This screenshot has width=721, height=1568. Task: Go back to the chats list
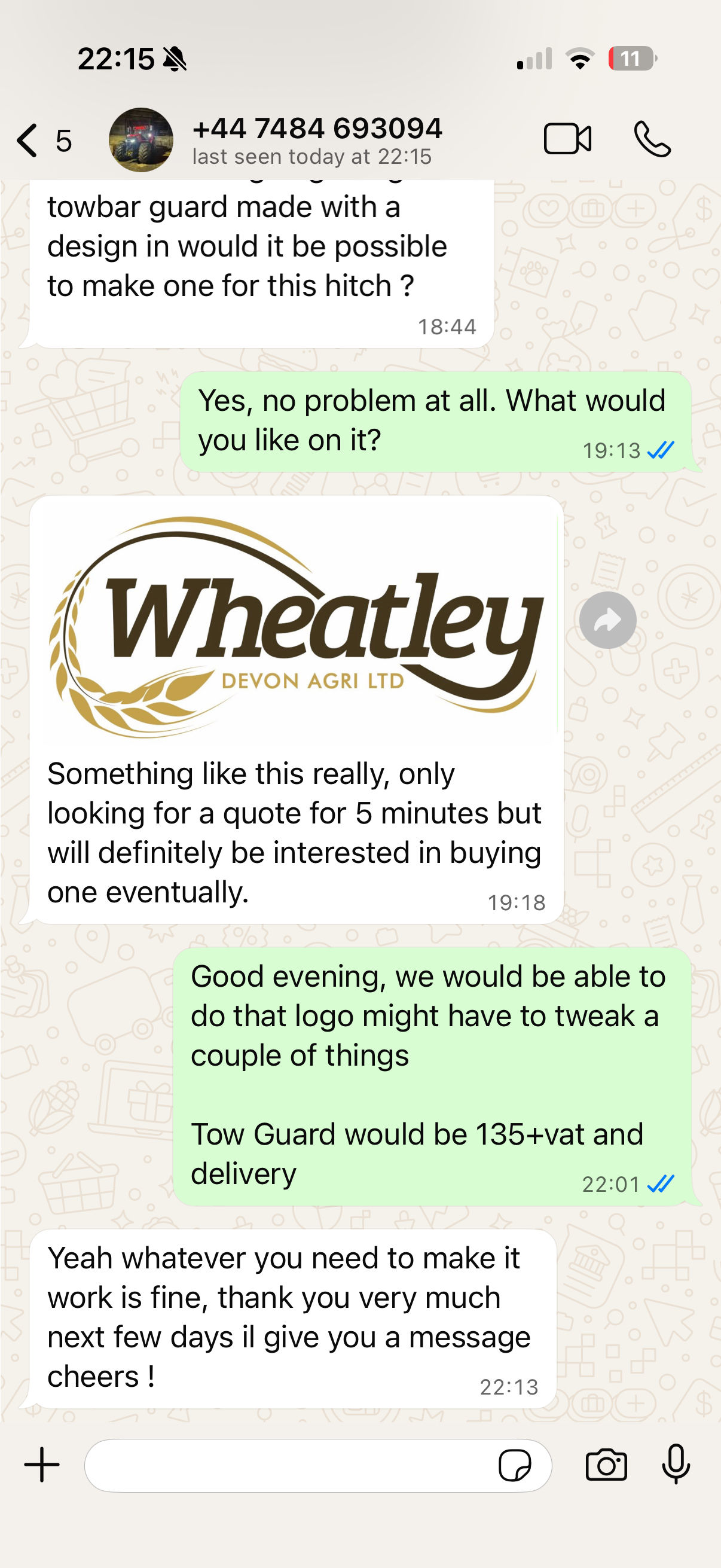pos(42,141)
